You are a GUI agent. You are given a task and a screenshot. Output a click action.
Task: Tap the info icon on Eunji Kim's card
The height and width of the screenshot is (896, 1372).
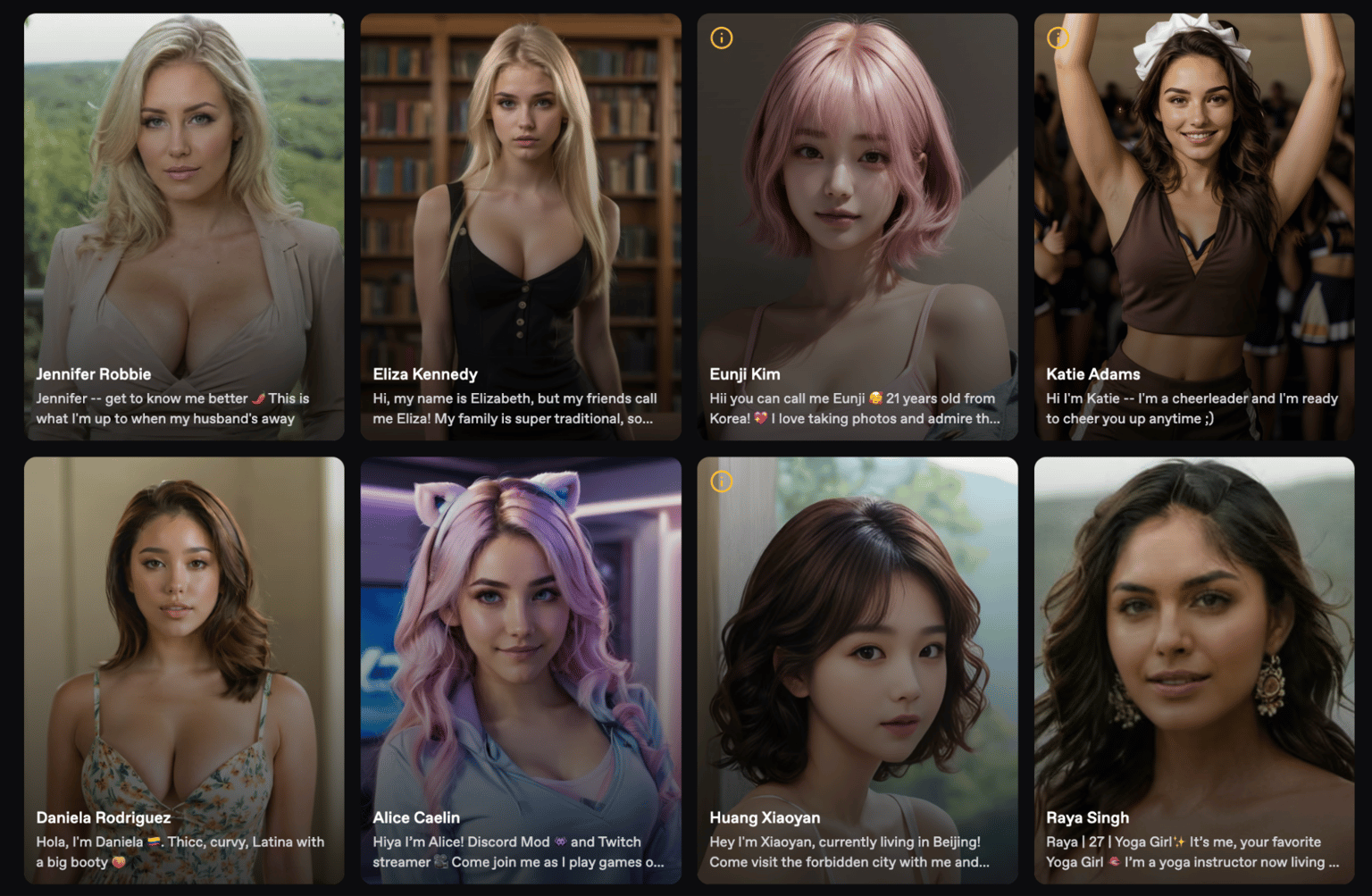pos(722,38)
